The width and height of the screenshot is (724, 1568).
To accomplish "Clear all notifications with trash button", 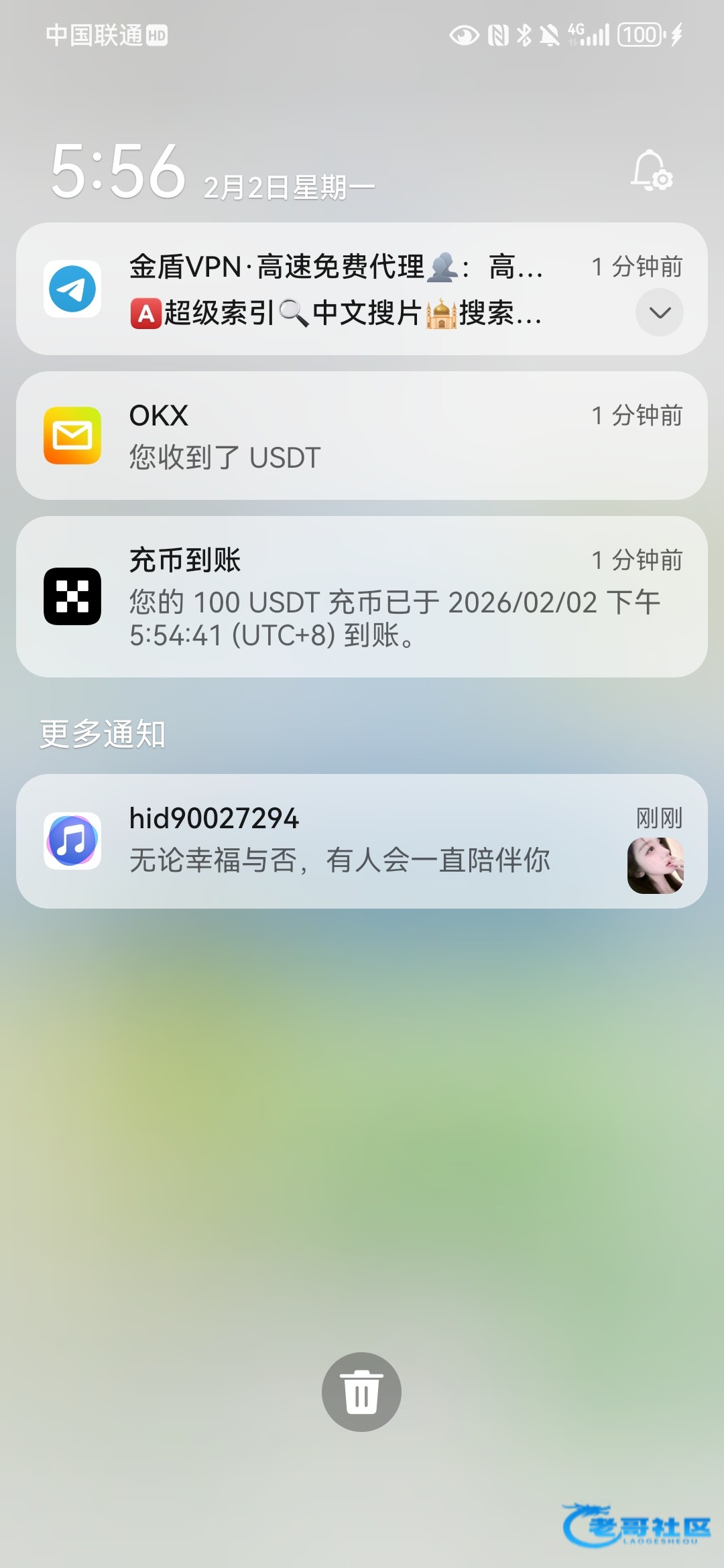I will 361,1392.
